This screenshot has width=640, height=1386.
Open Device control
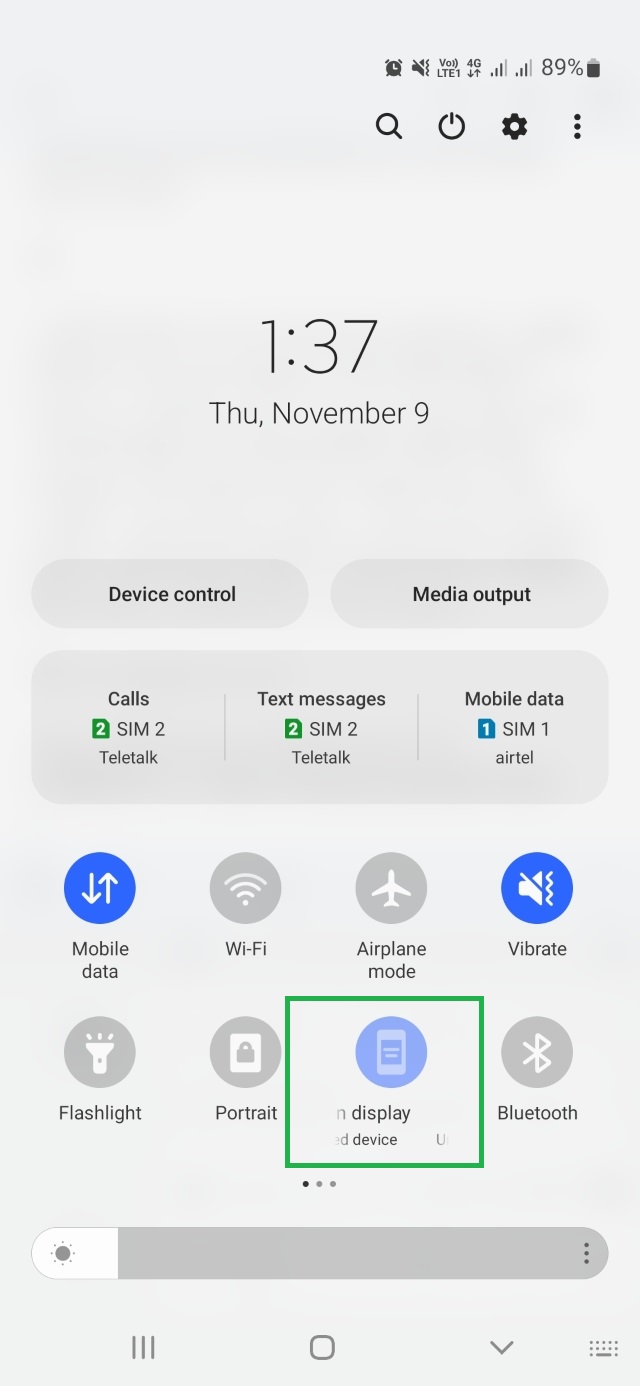pyautogui.click(x=171, y=594)
